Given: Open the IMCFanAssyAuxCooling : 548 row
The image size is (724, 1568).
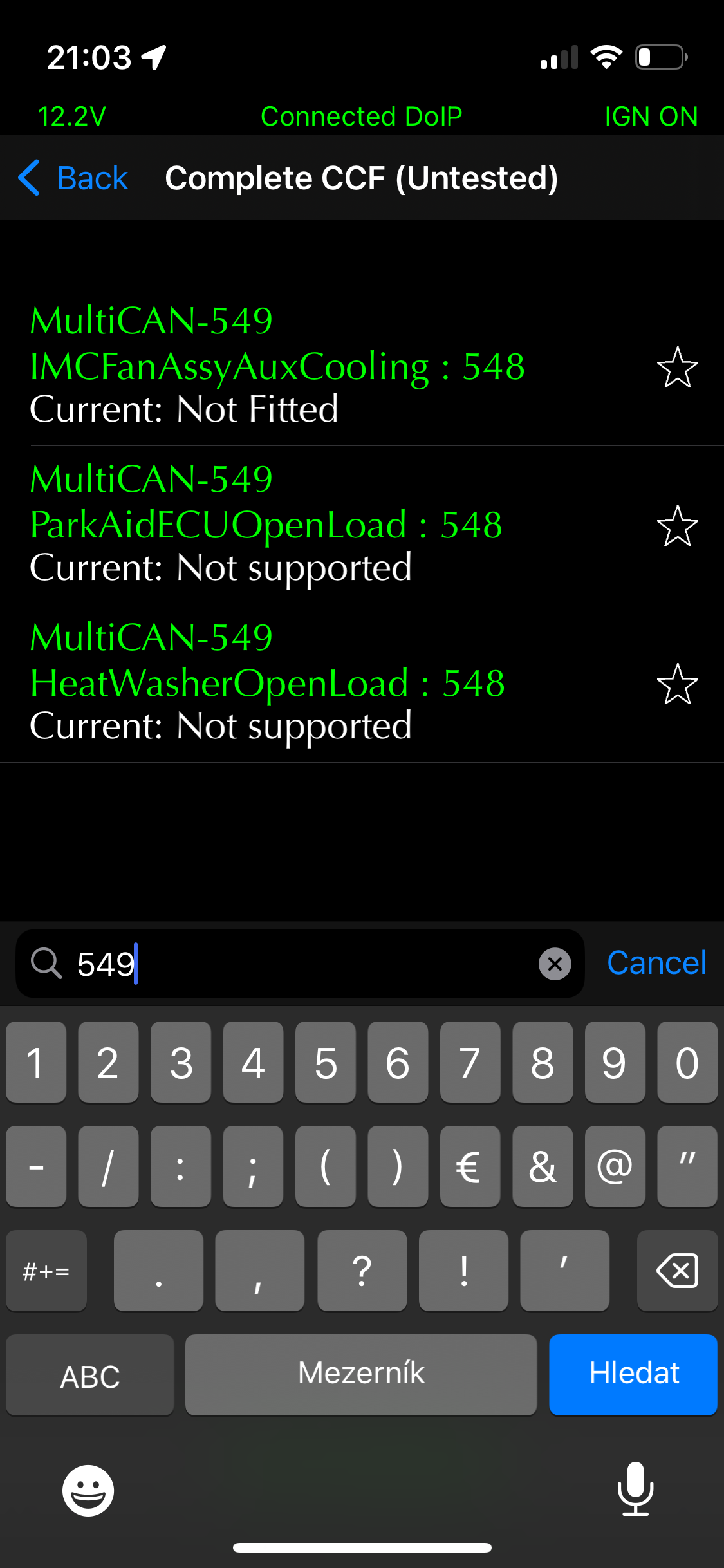Looking at the screenshot, I should [x=362, y=367].
